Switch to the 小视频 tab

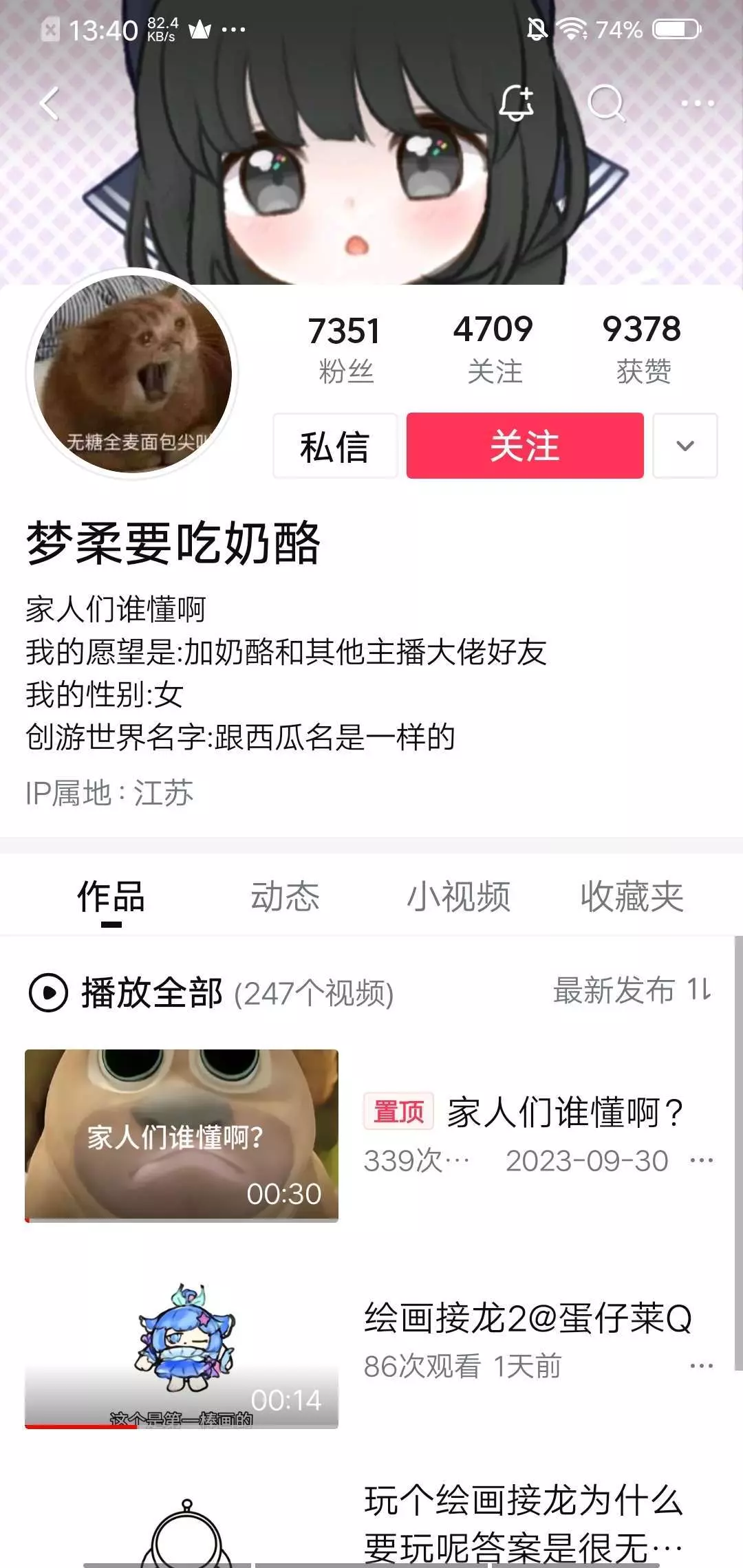tap(458, 897)
